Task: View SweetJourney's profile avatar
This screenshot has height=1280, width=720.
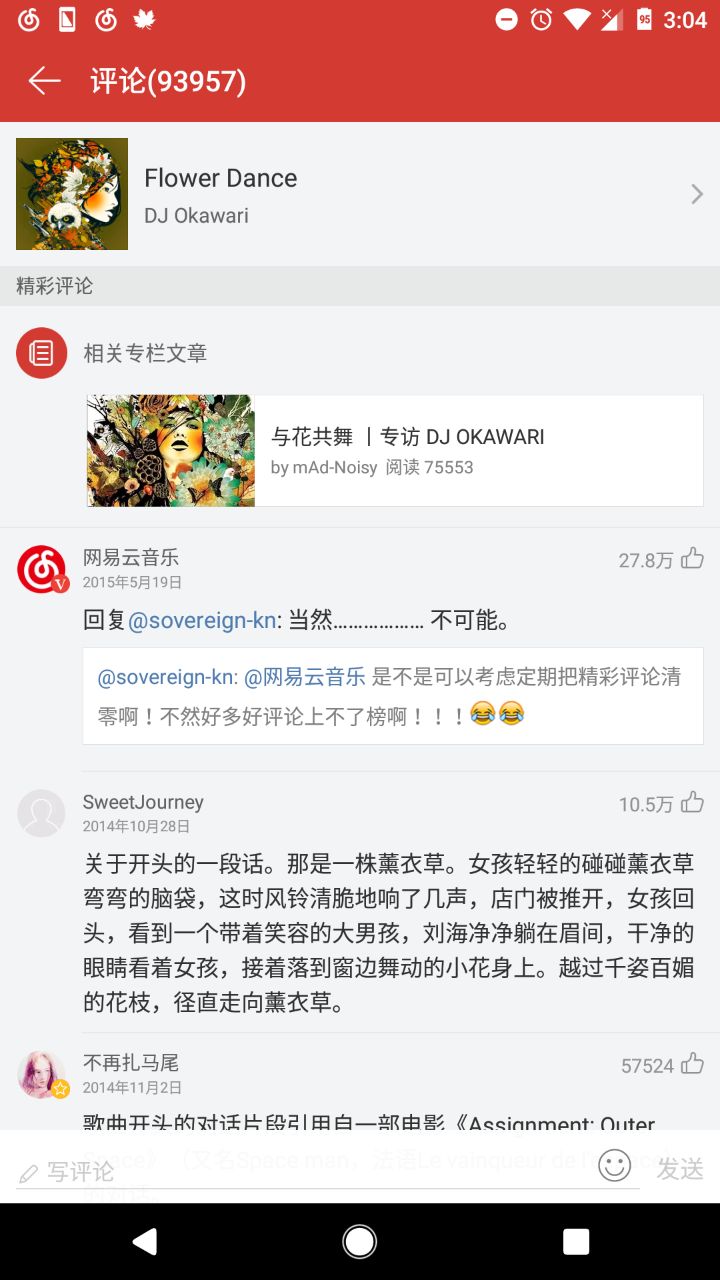Action: click(x=42, y=813)
